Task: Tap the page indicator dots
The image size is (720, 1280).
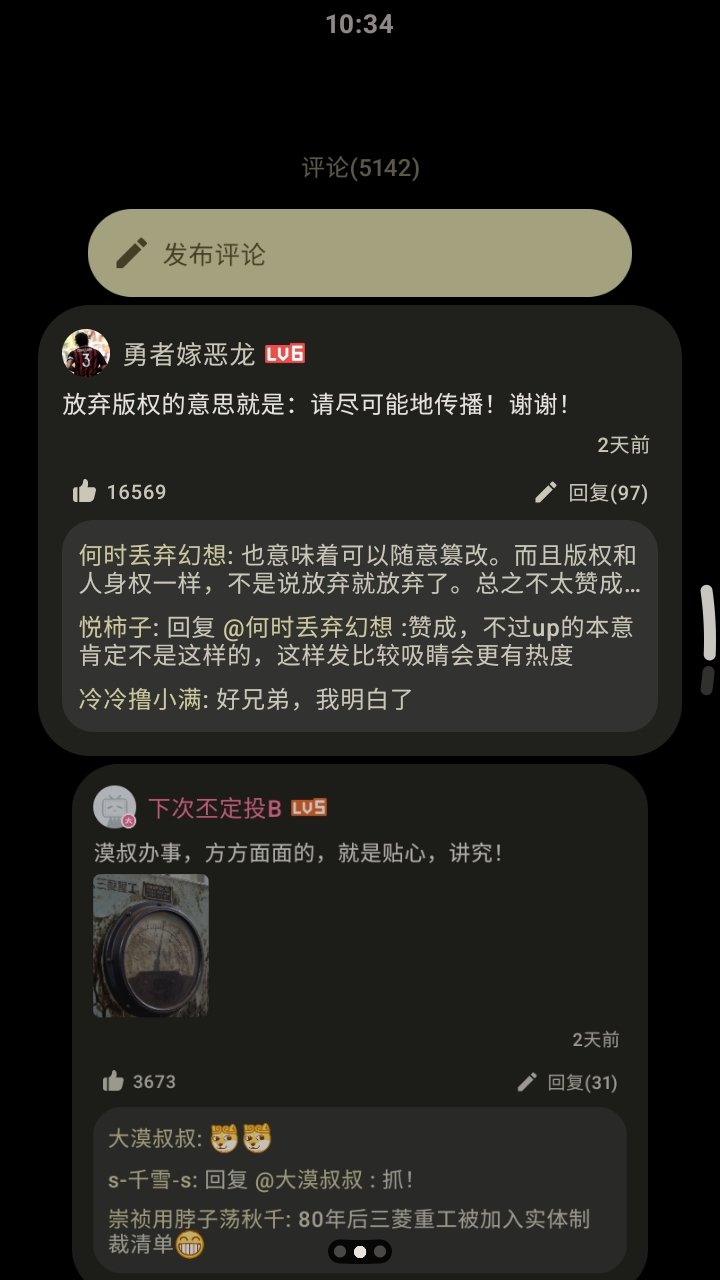Action: coord(360,1251)
